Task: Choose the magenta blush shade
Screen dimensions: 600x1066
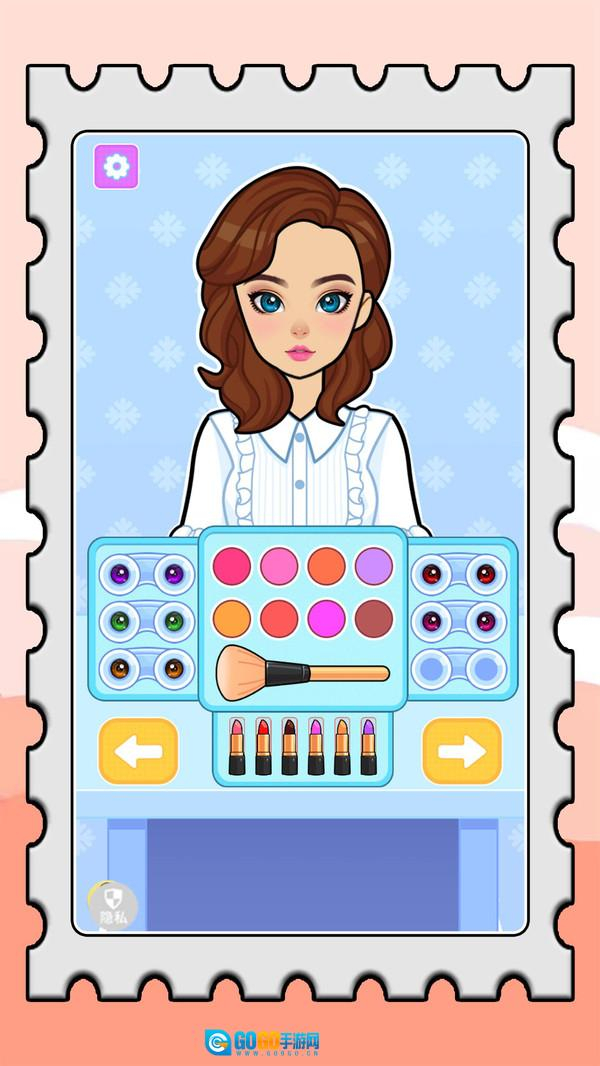Action: click(x=327, y=619)
